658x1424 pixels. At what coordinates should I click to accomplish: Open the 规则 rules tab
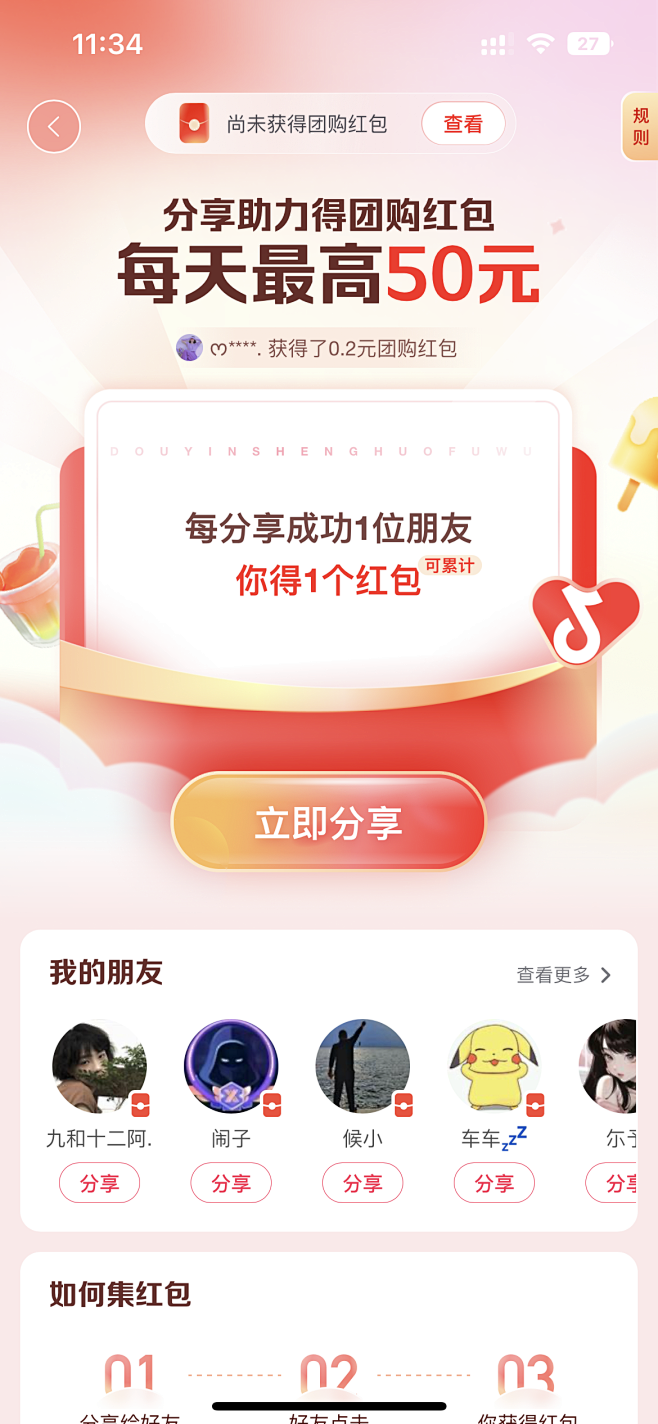pos(640,127)
